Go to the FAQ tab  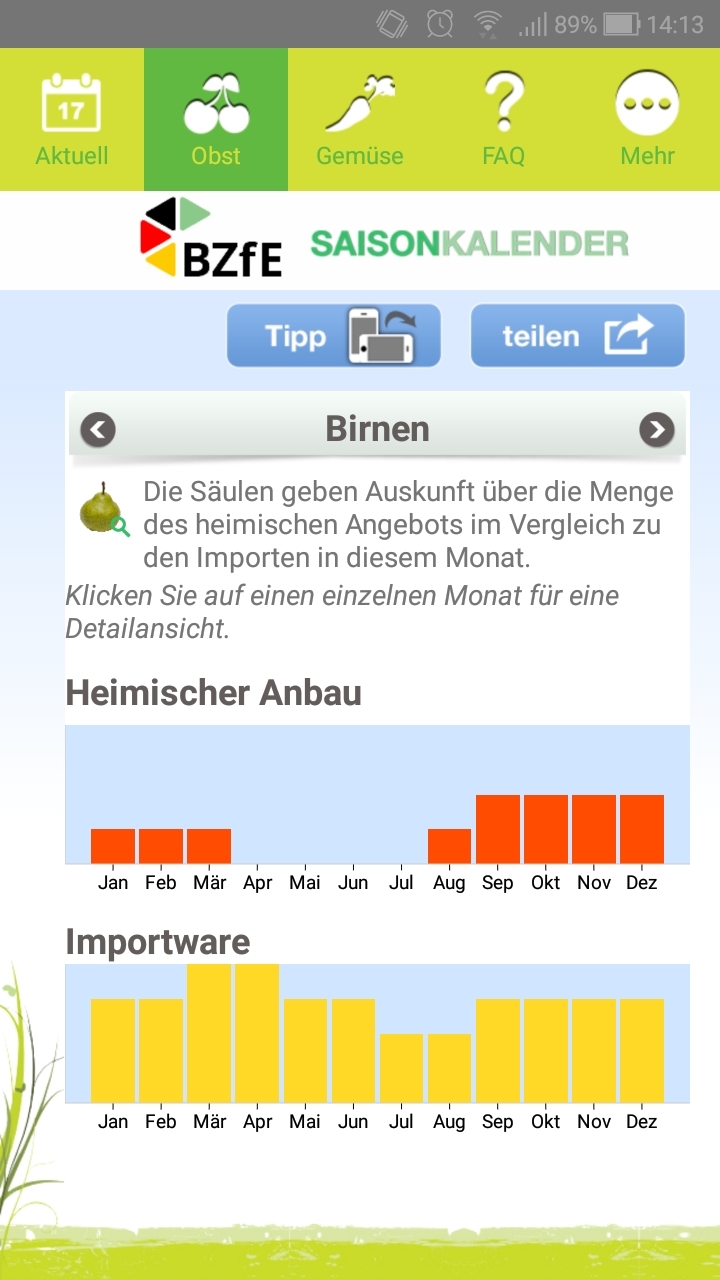tap(504, 120)
